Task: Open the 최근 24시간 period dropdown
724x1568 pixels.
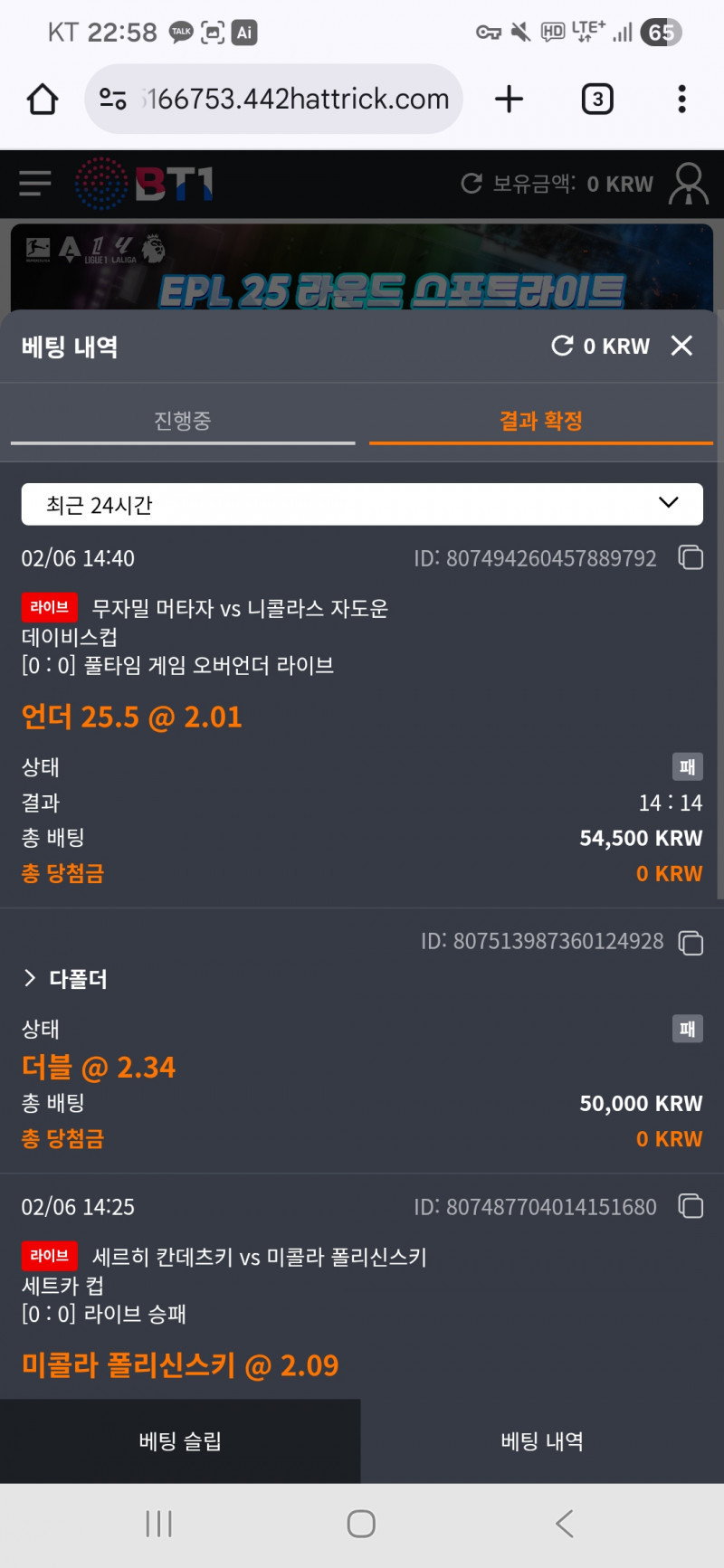Action: click(362, 504)
